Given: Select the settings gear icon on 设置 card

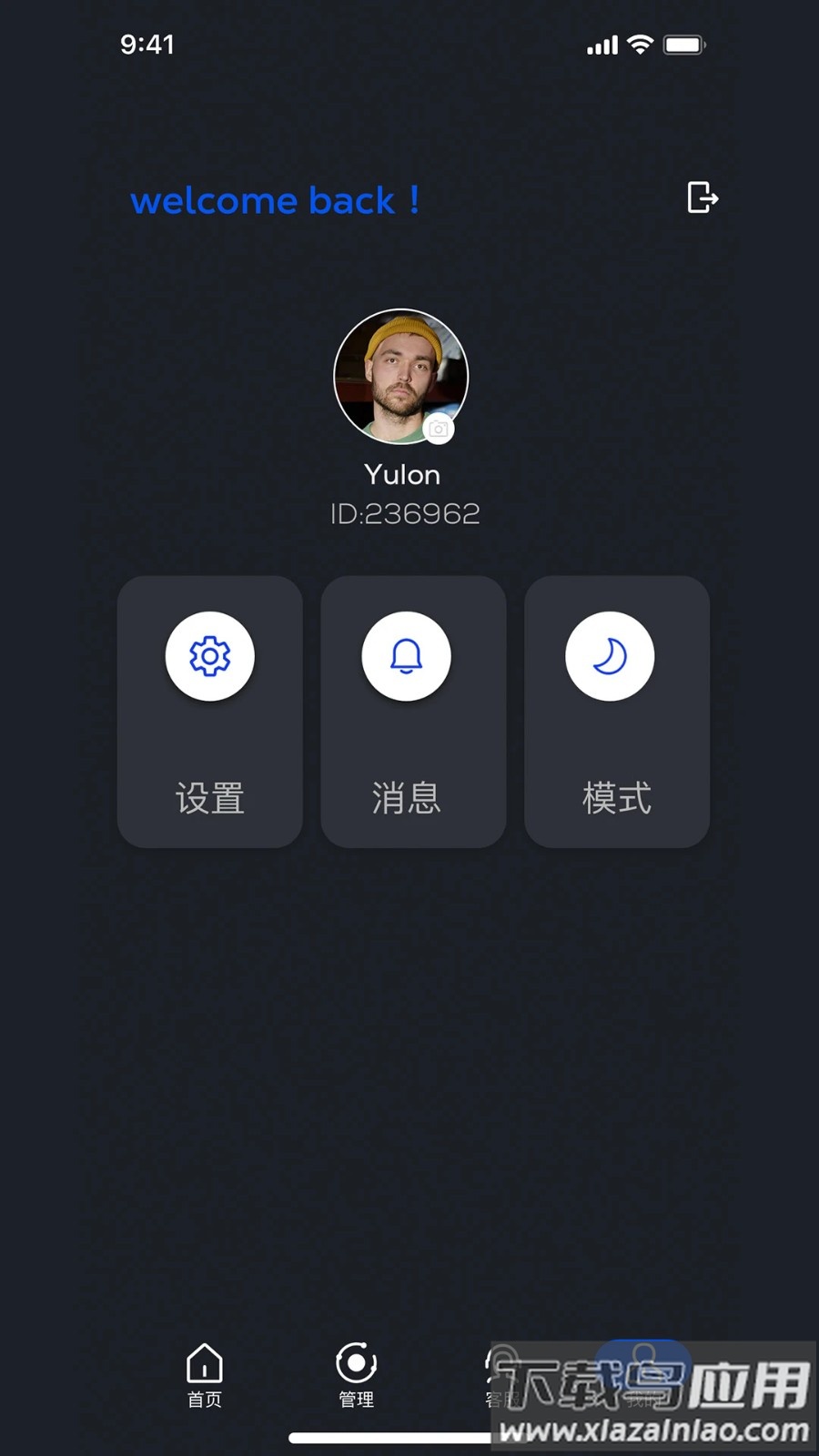Looking at the screenshot, I should [x=209, y=656].
